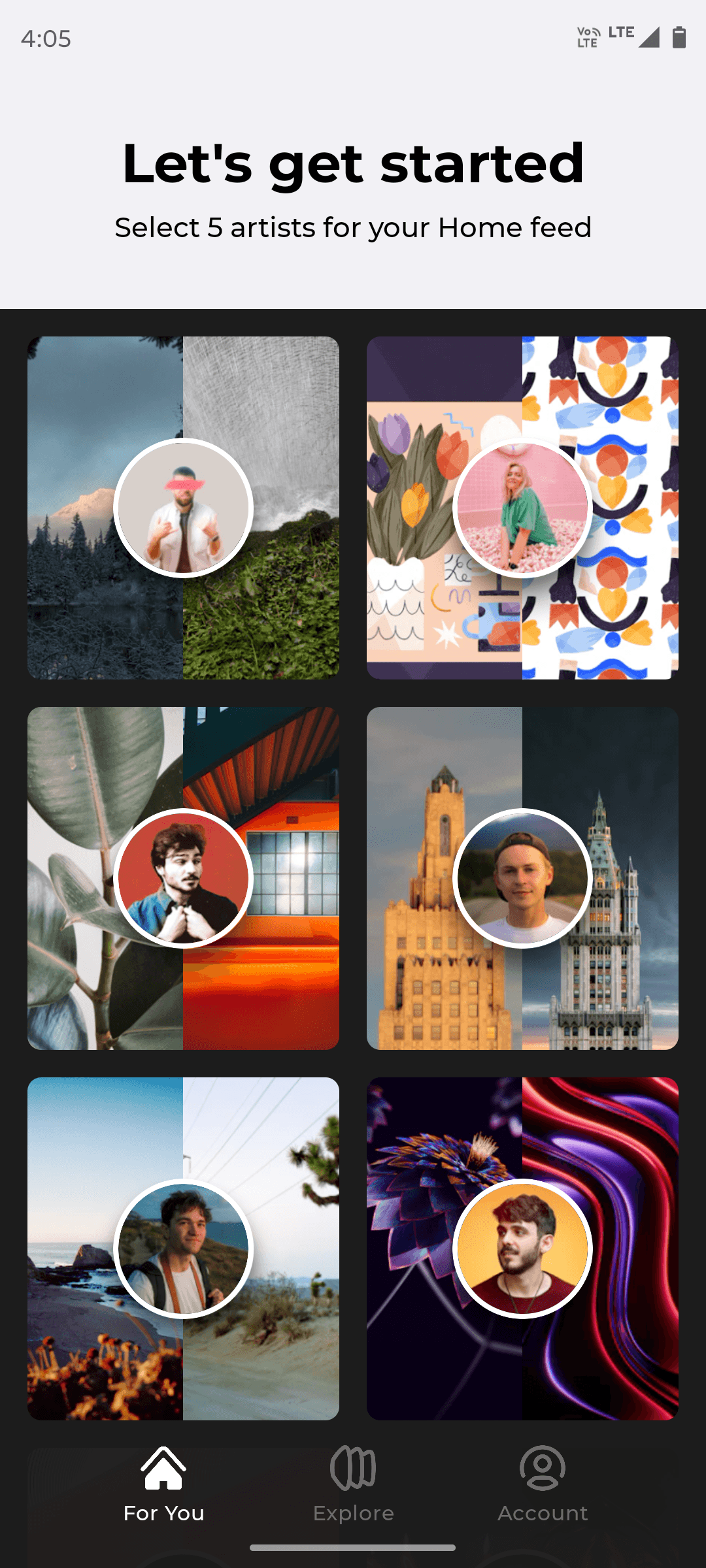Open the For You tab
The width and height of the screenshot is (706, 1568).
pos(163,1484)
